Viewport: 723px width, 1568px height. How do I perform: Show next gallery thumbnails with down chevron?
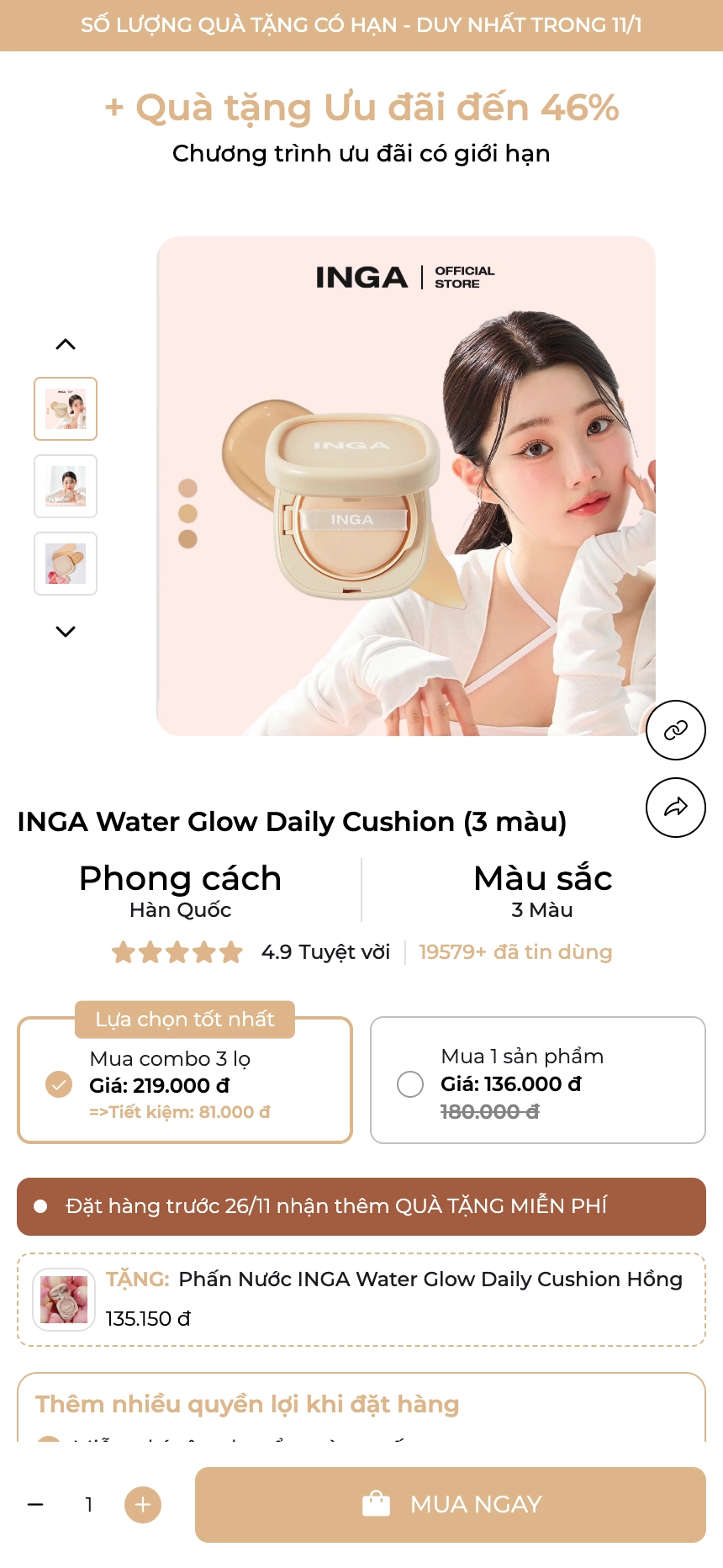(x=66, y=631)
